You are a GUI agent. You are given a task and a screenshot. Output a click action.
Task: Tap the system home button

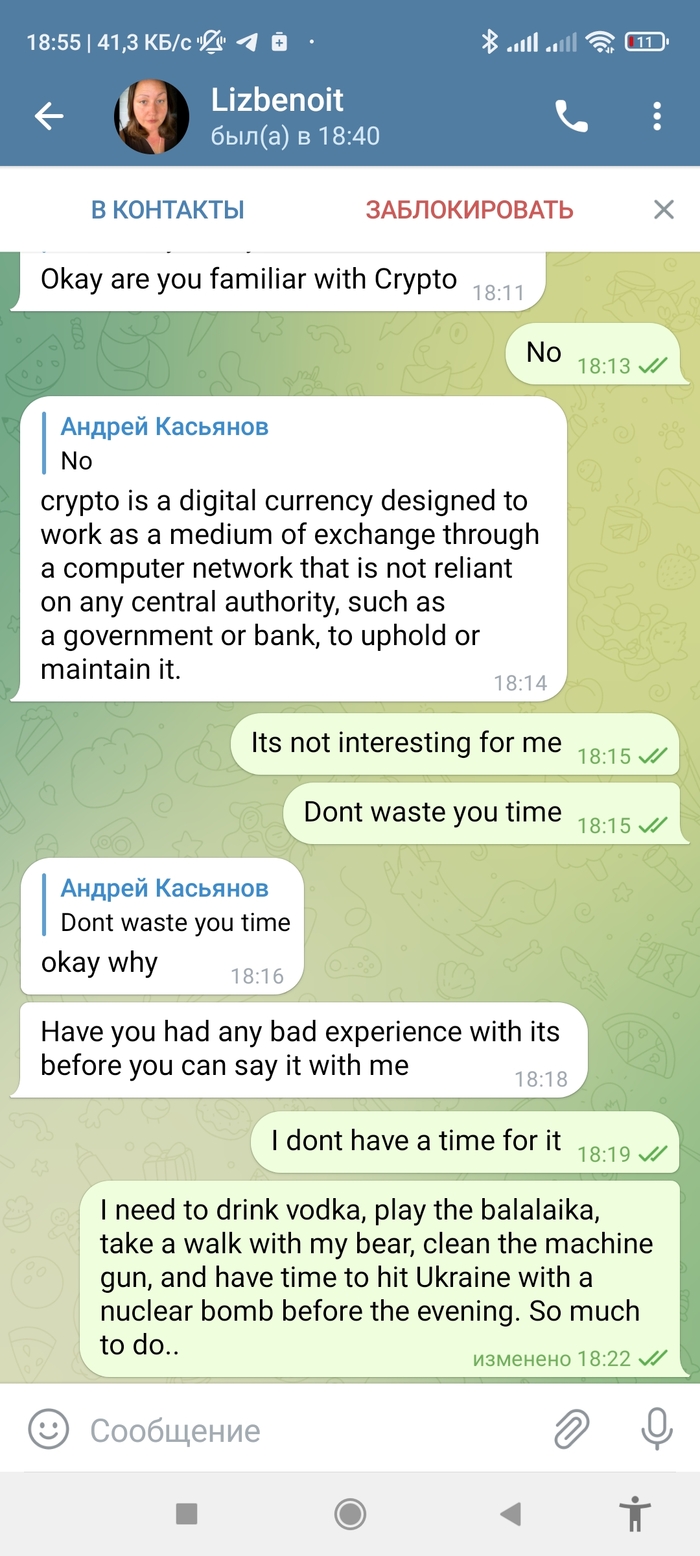tap(350, 1514)
